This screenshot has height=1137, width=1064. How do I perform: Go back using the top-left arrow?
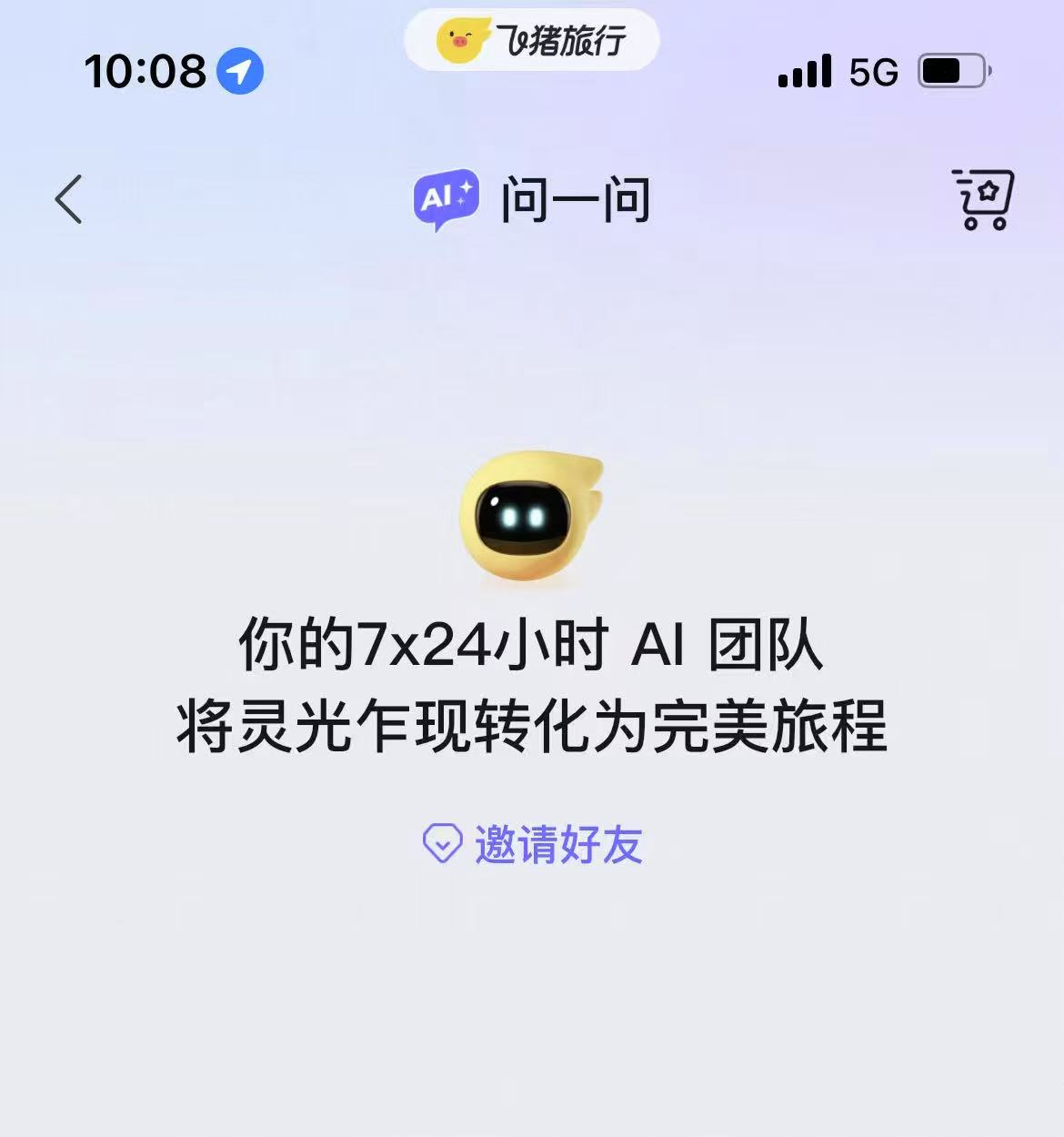point(69,199)
